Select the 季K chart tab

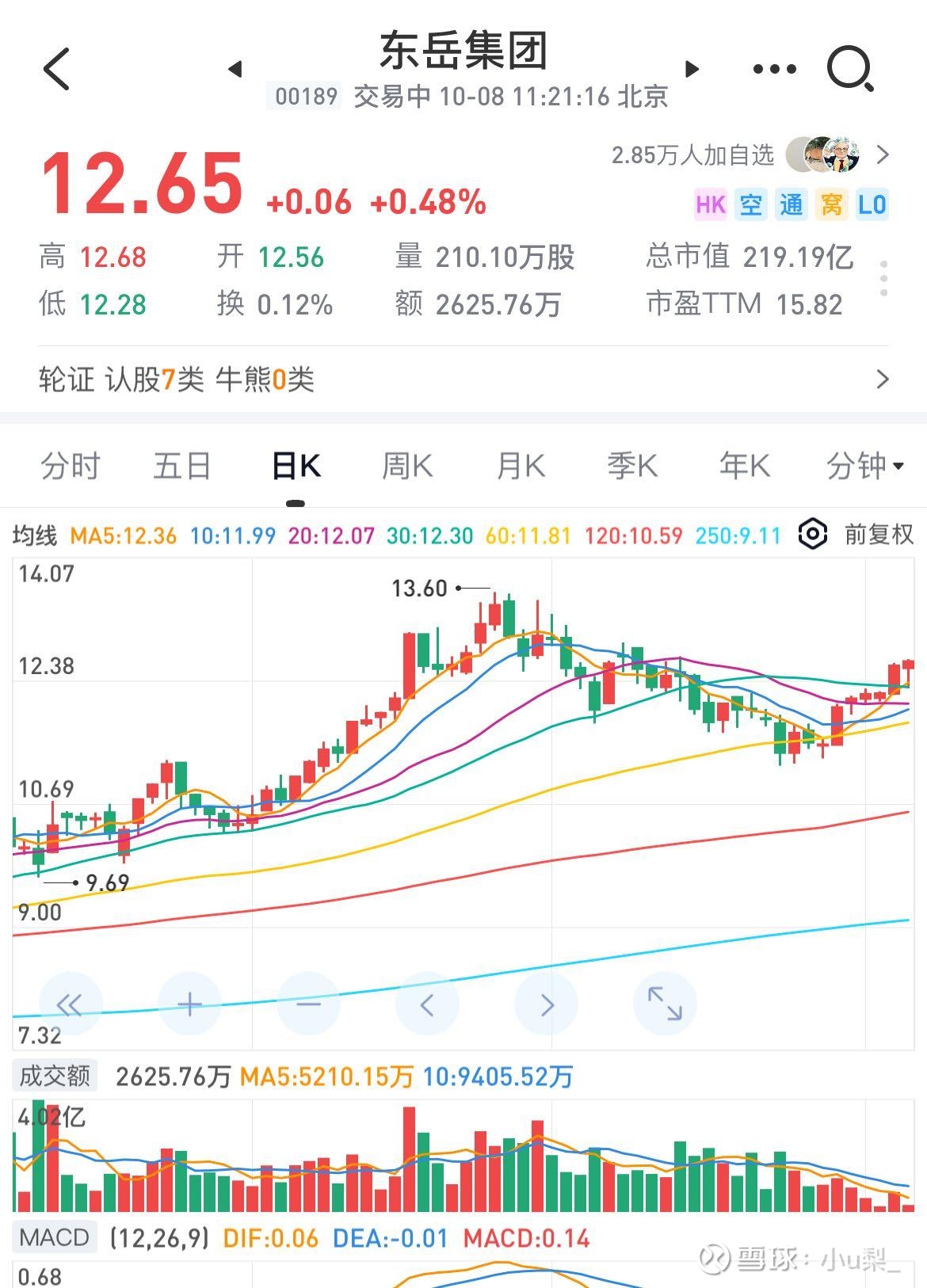tap(632, 466)
